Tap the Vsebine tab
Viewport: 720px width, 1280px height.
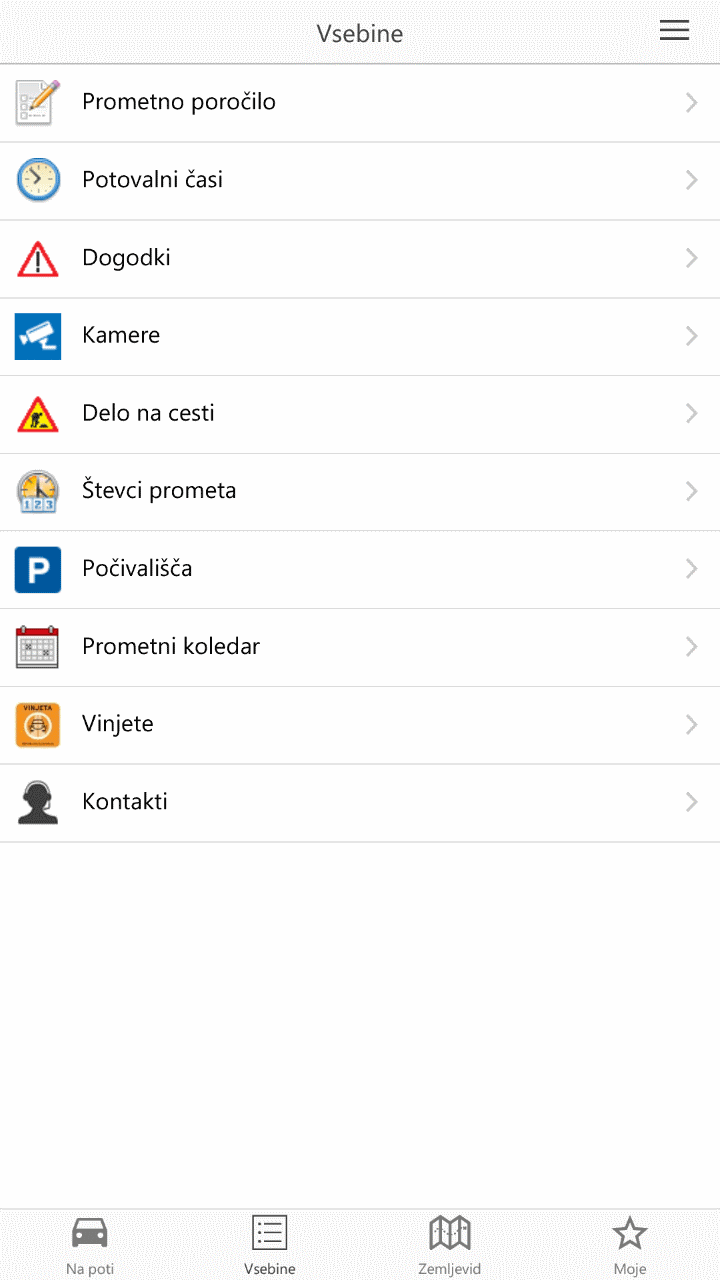[270, 1245]
